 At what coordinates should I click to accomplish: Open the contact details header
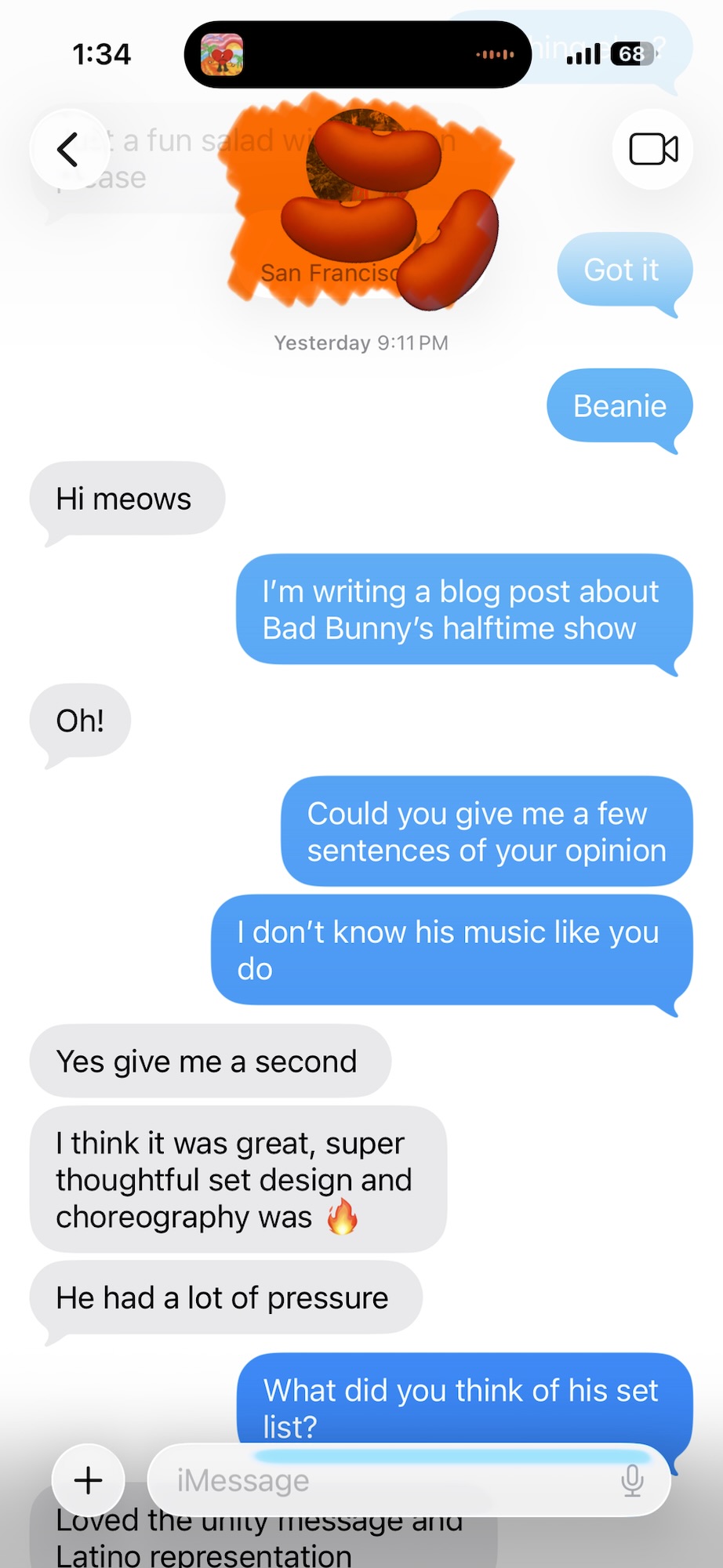coord(362,204)
